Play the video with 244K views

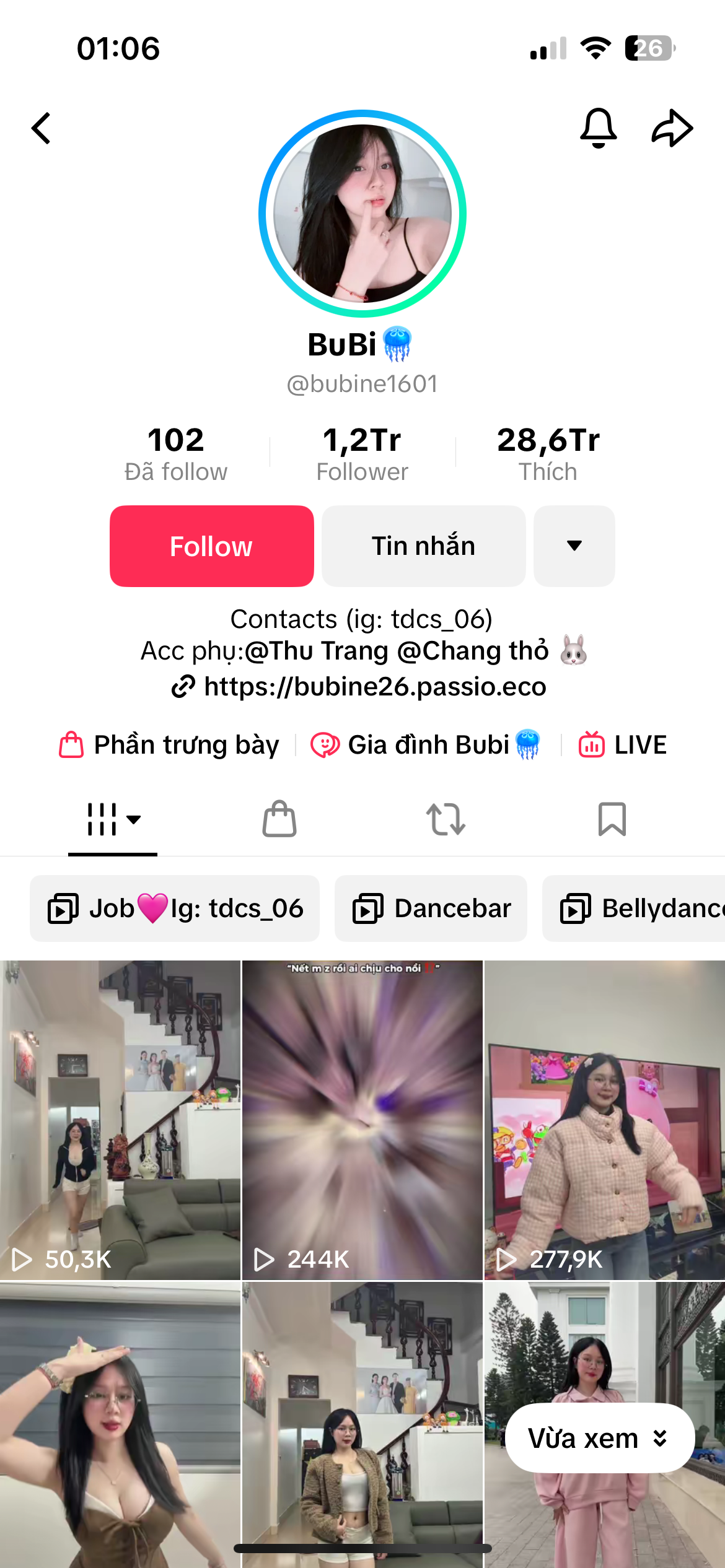click(x=362, y=1120)
